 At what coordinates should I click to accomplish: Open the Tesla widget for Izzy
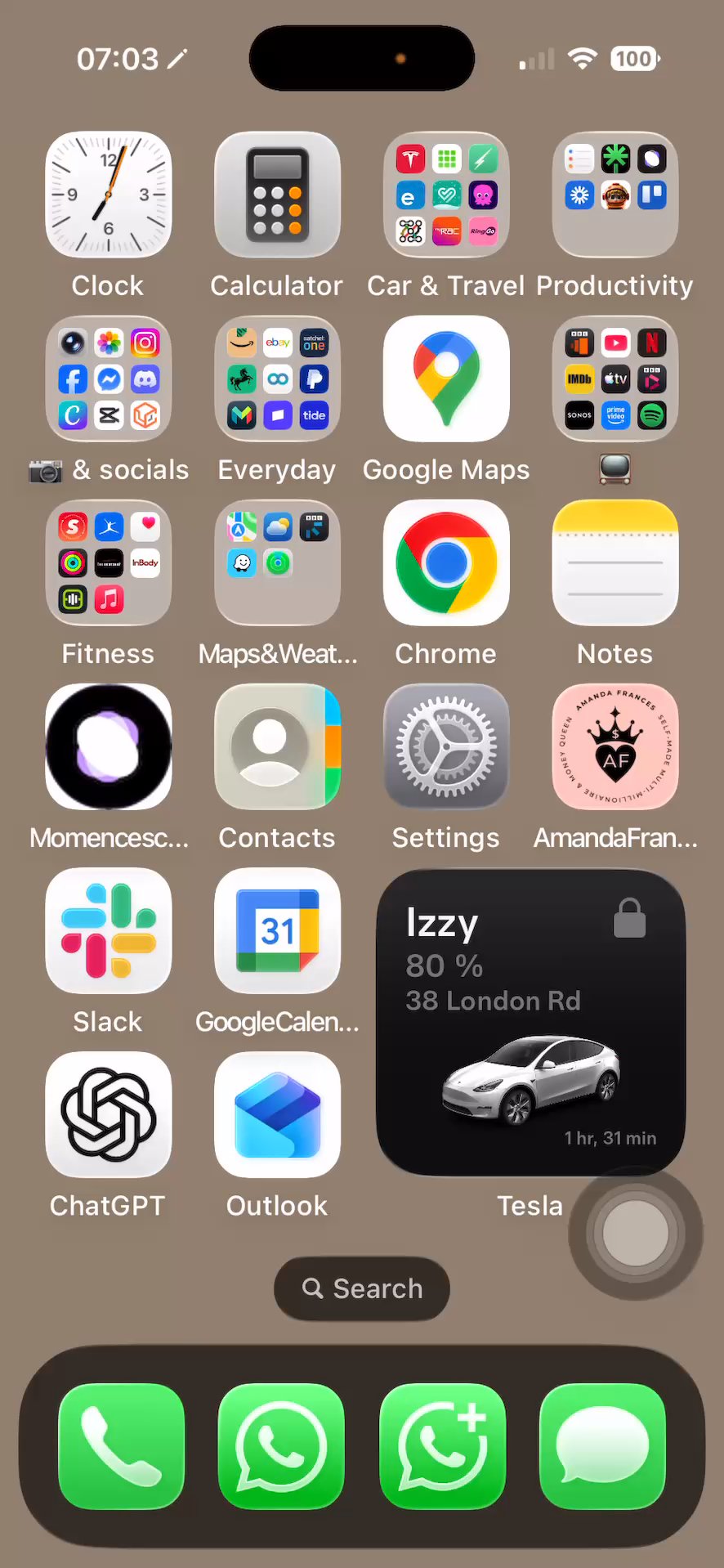pyautogui.click(x=530, y=1022)
